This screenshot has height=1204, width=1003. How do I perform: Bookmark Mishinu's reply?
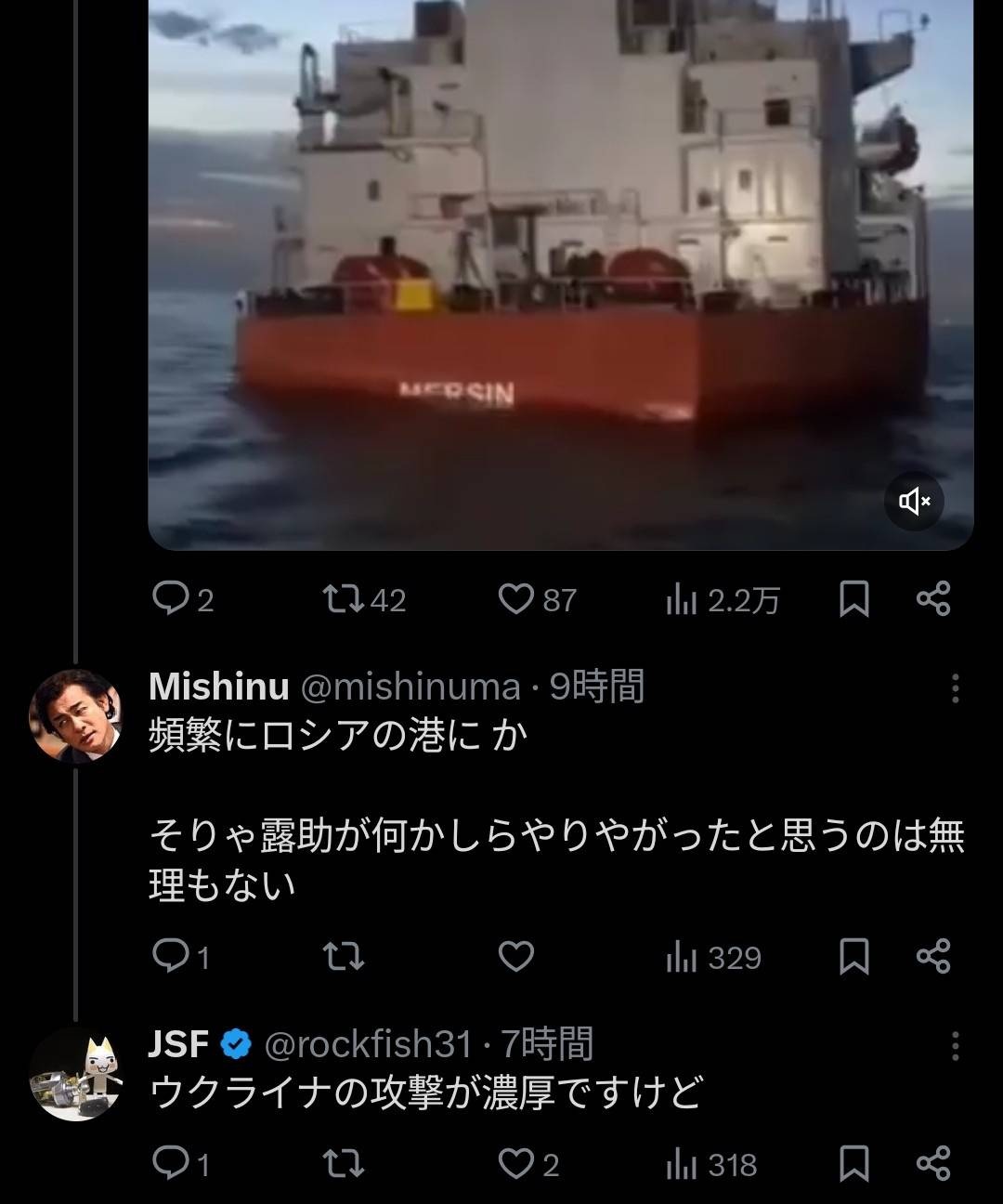[853, 956]
